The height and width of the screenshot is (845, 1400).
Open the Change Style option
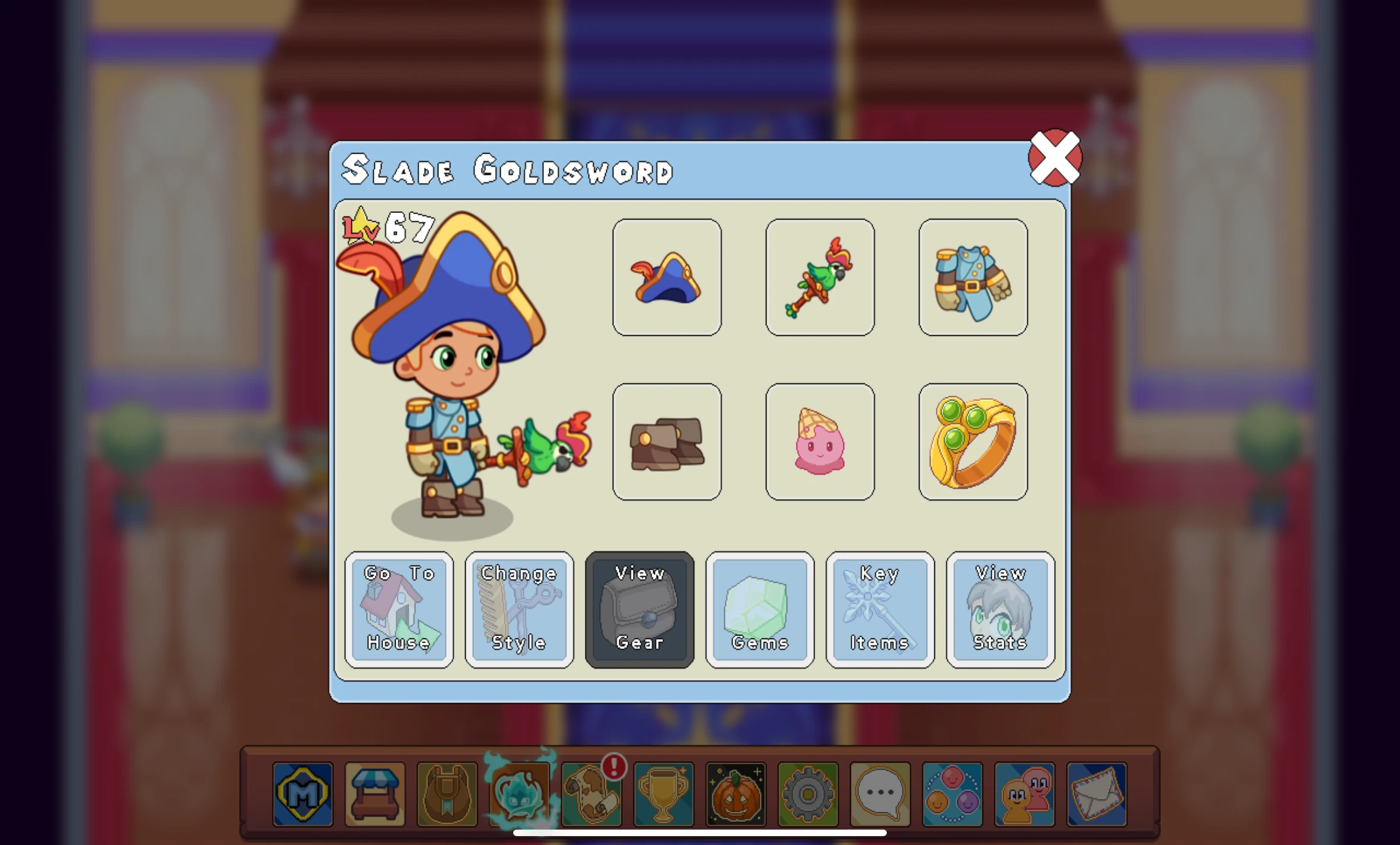click(519, 609)
